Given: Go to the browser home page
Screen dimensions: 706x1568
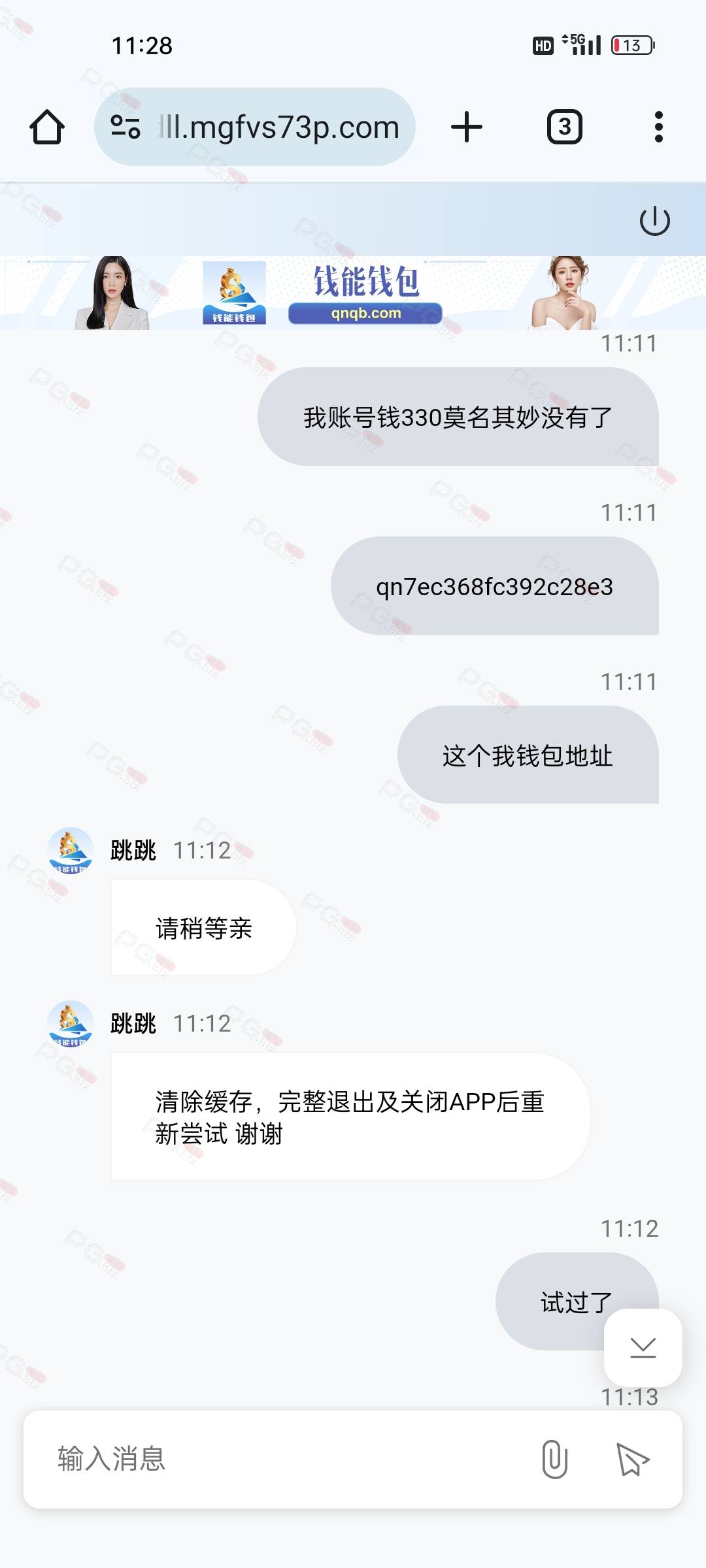Looking at the screenshot, I should (x=47, y=127).
